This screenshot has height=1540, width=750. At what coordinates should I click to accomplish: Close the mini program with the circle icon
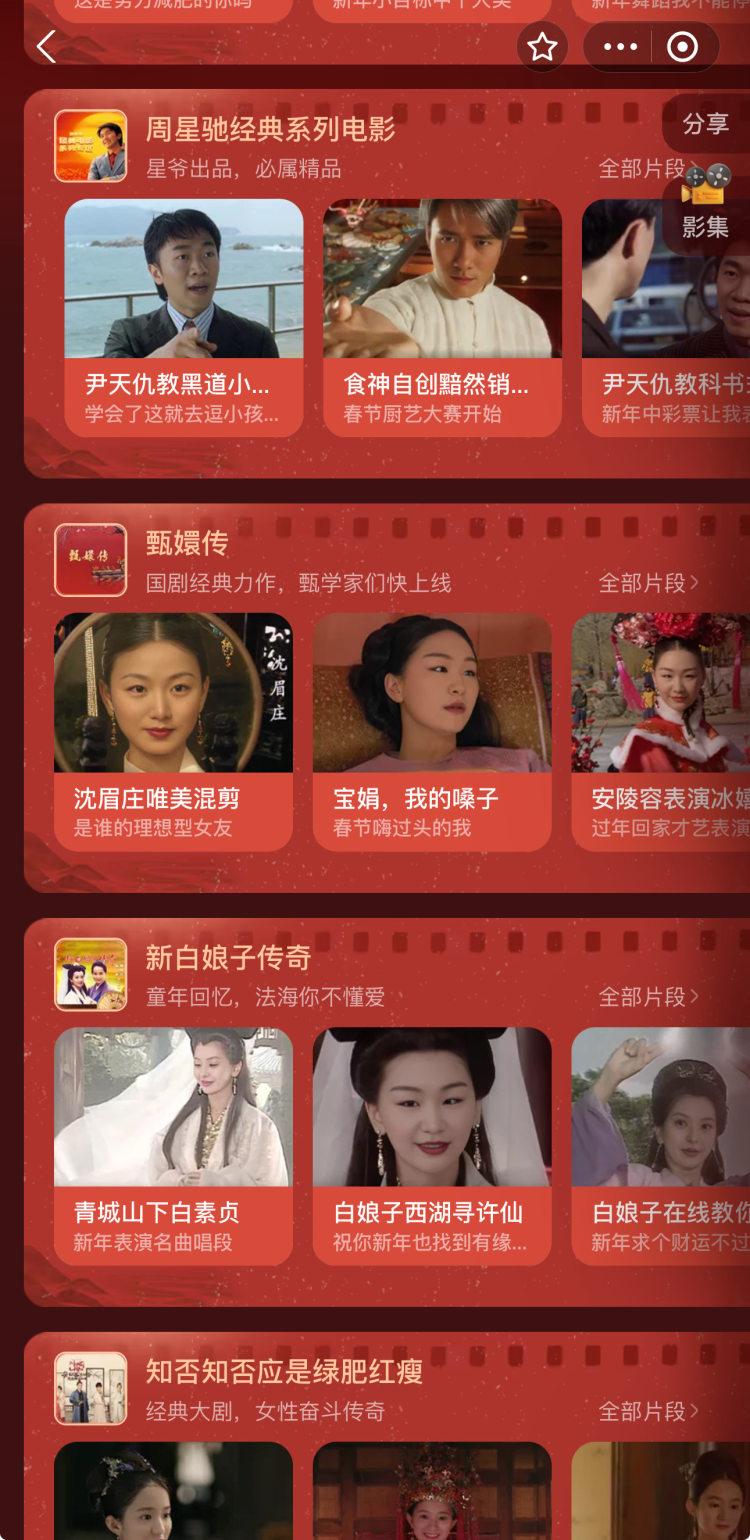click(x=683, y=47)
